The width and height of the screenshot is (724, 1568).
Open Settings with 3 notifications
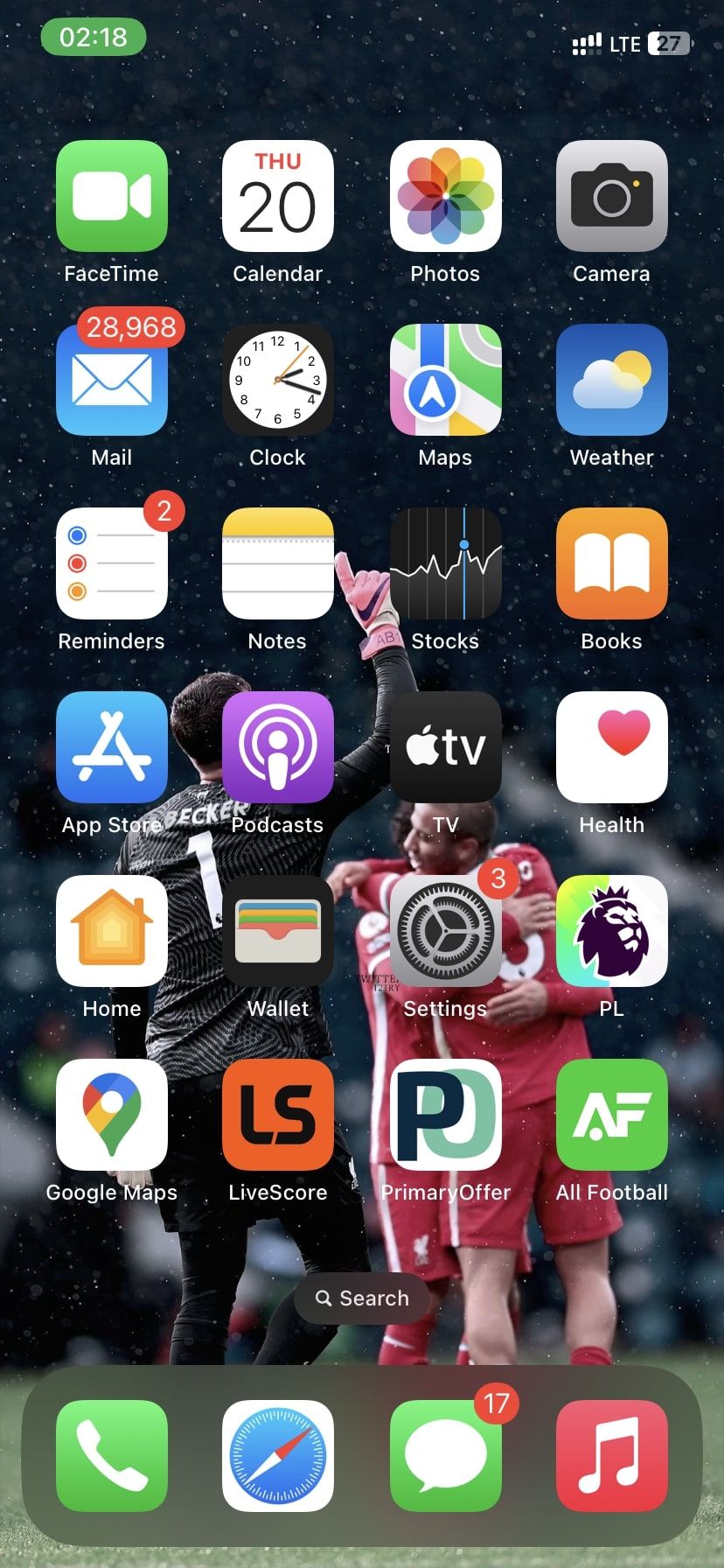point(445,931)
